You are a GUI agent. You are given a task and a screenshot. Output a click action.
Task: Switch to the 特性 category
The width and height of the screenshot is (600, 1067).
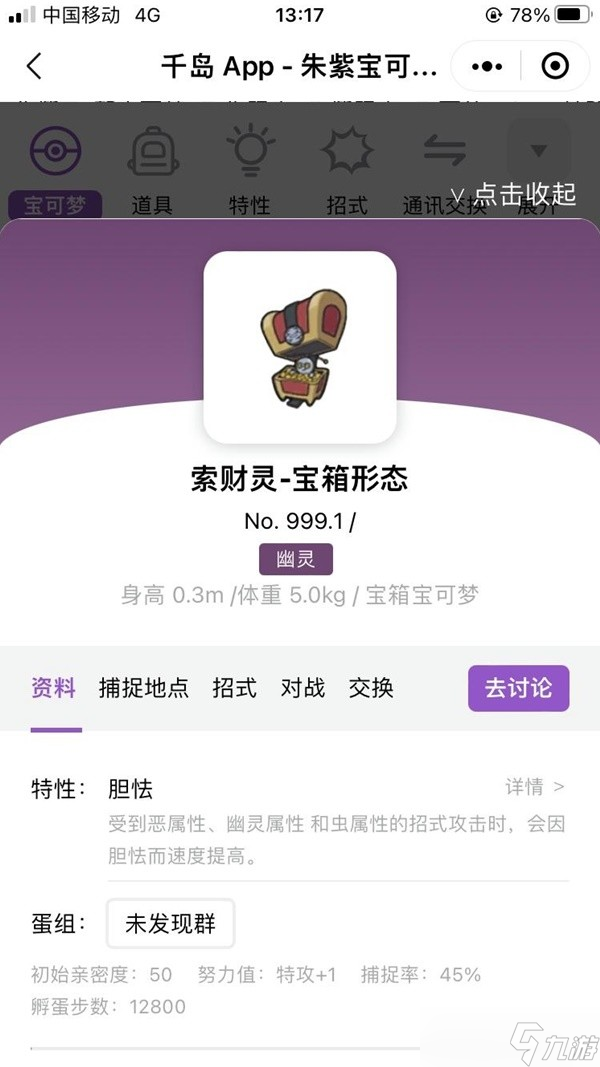(x=250, y=172)
